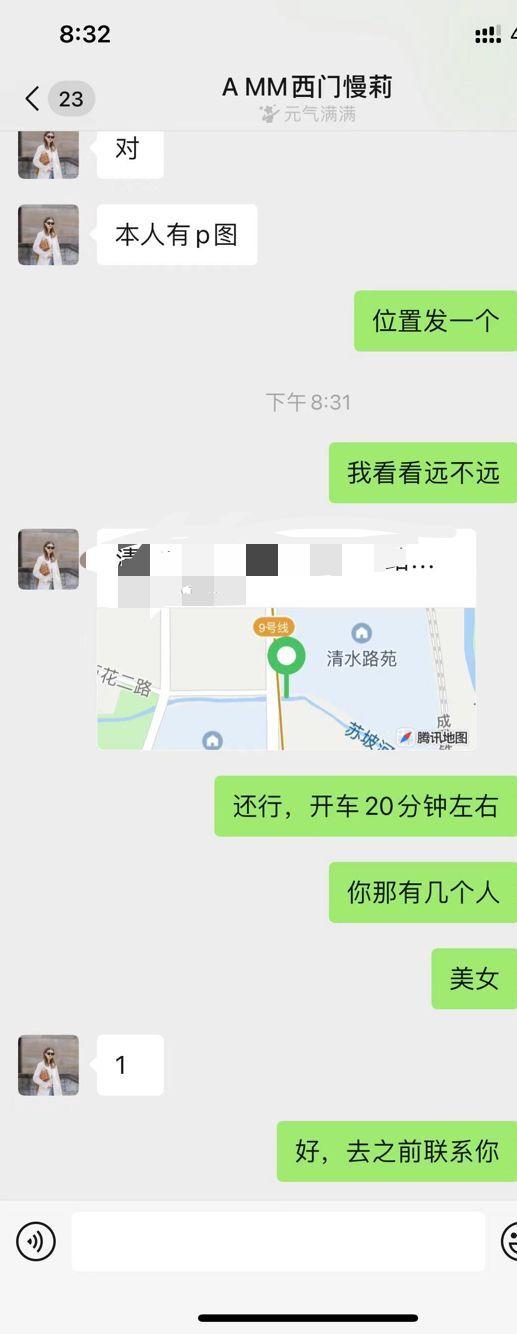Open contact avatar next to location message
Viewport: 517px width, 1334px height.
48,559
